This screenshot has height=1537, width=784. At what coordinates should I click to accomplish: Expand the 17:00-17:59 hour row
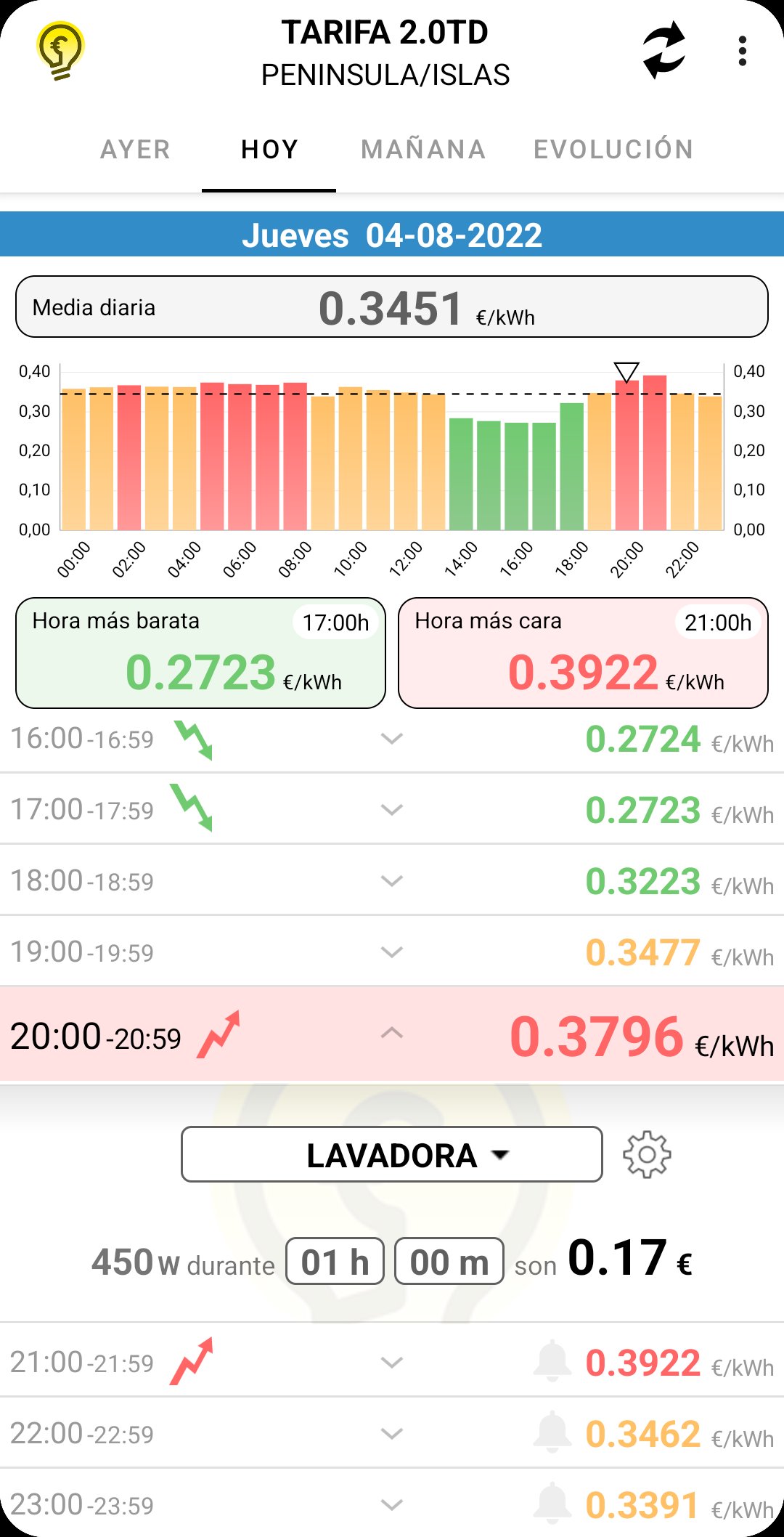pyautogui.click(x=392, y=809)
